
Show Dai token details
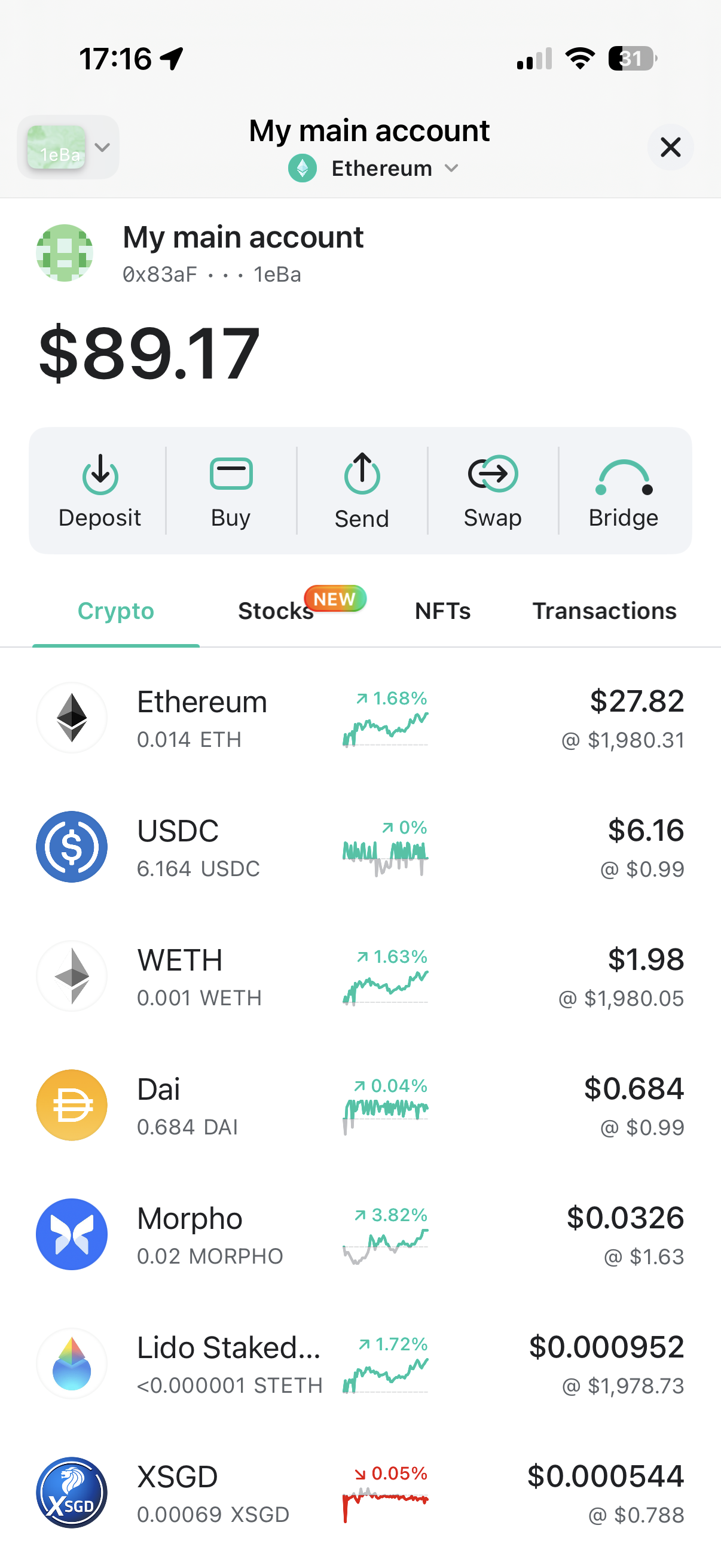pyautogui.click(x=360, y=1105)
